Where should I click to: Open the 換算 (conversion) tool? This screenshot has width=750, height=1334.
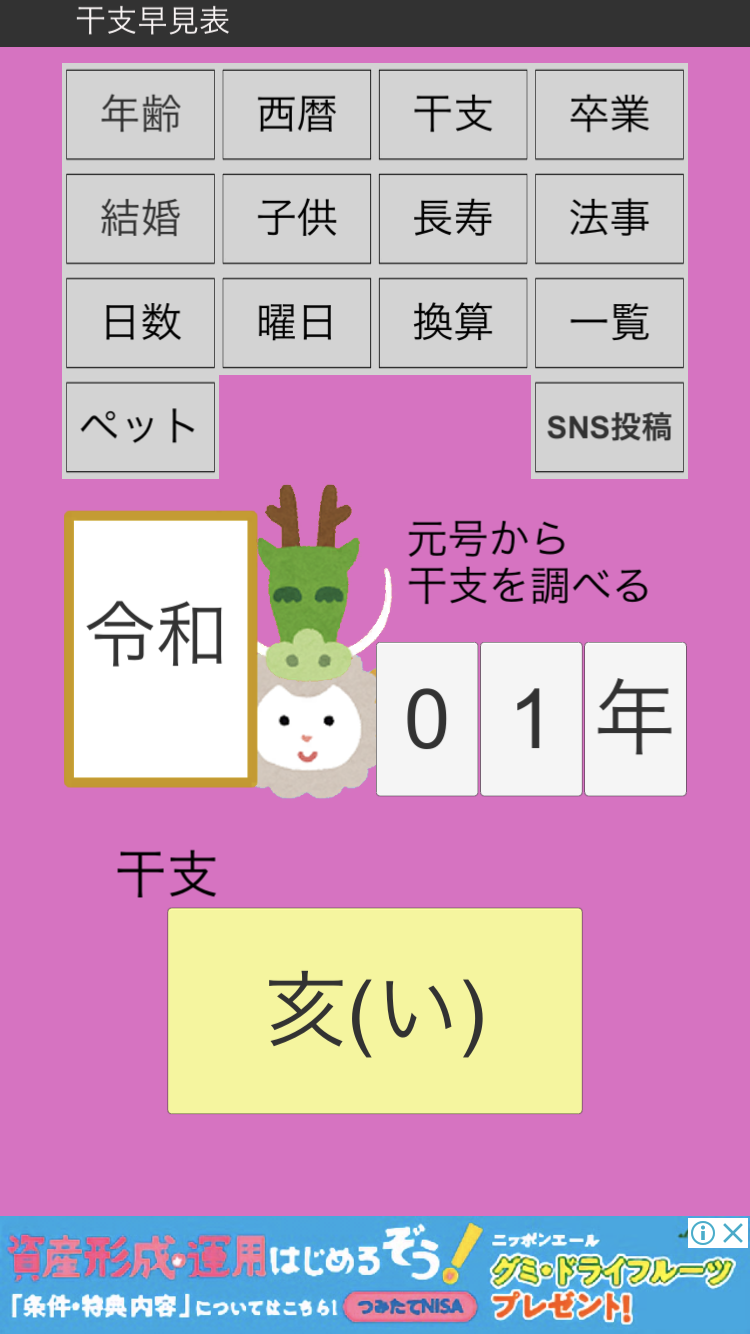pos(453,322)
